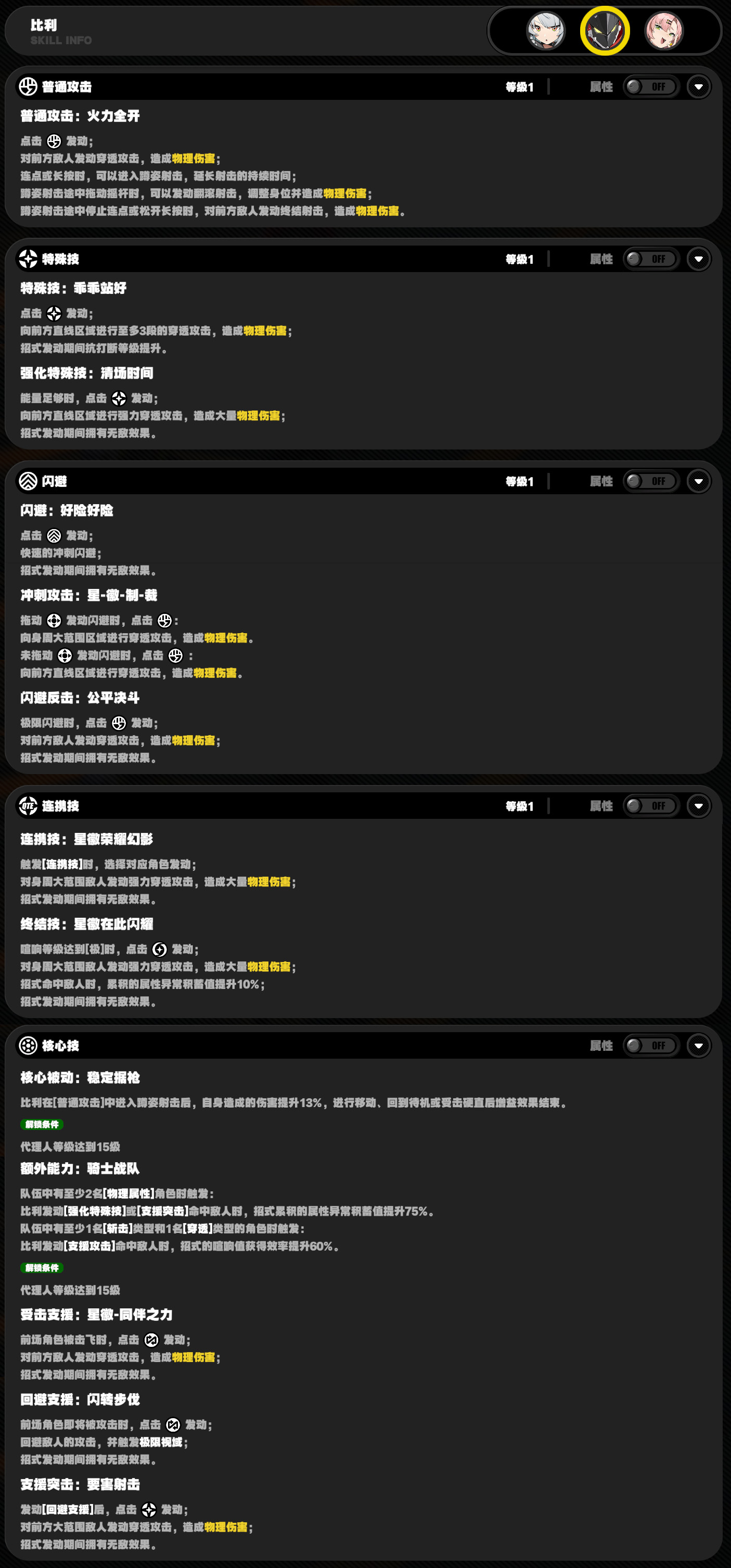Select the pink-haired character avatar
Image resolution: width=731 pixels, height=1568 pixels.
click(x=663, y=31)
